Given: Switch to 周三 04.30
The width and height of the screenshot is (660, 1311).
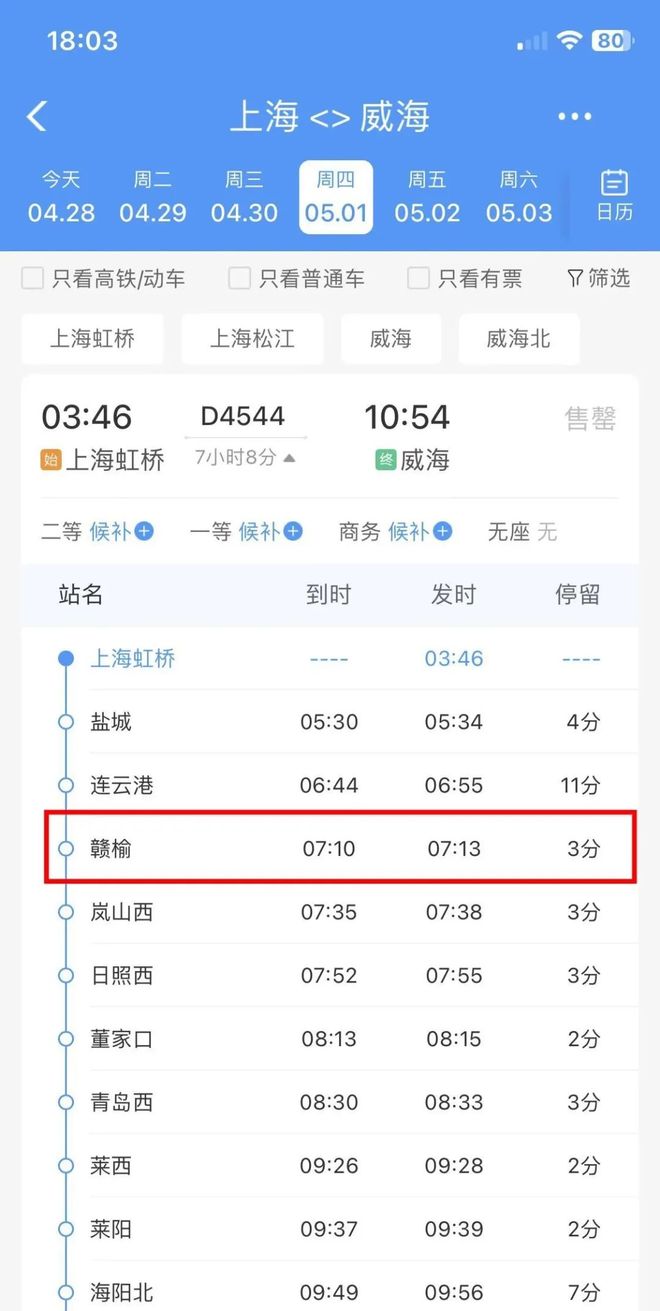Looking at the screenshot, I should click(x=244, y=197).
